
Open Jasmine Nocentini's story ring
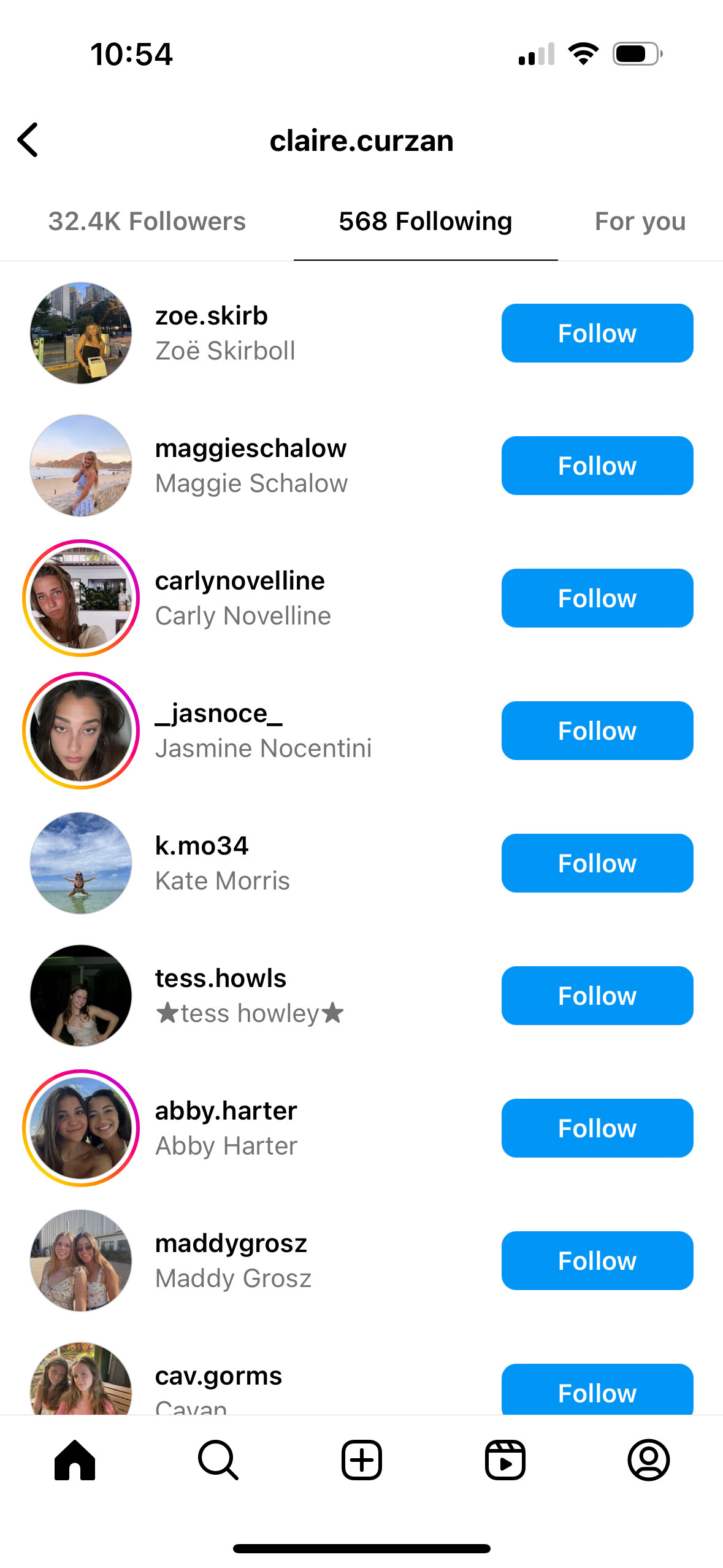click(x=81, y=731)
